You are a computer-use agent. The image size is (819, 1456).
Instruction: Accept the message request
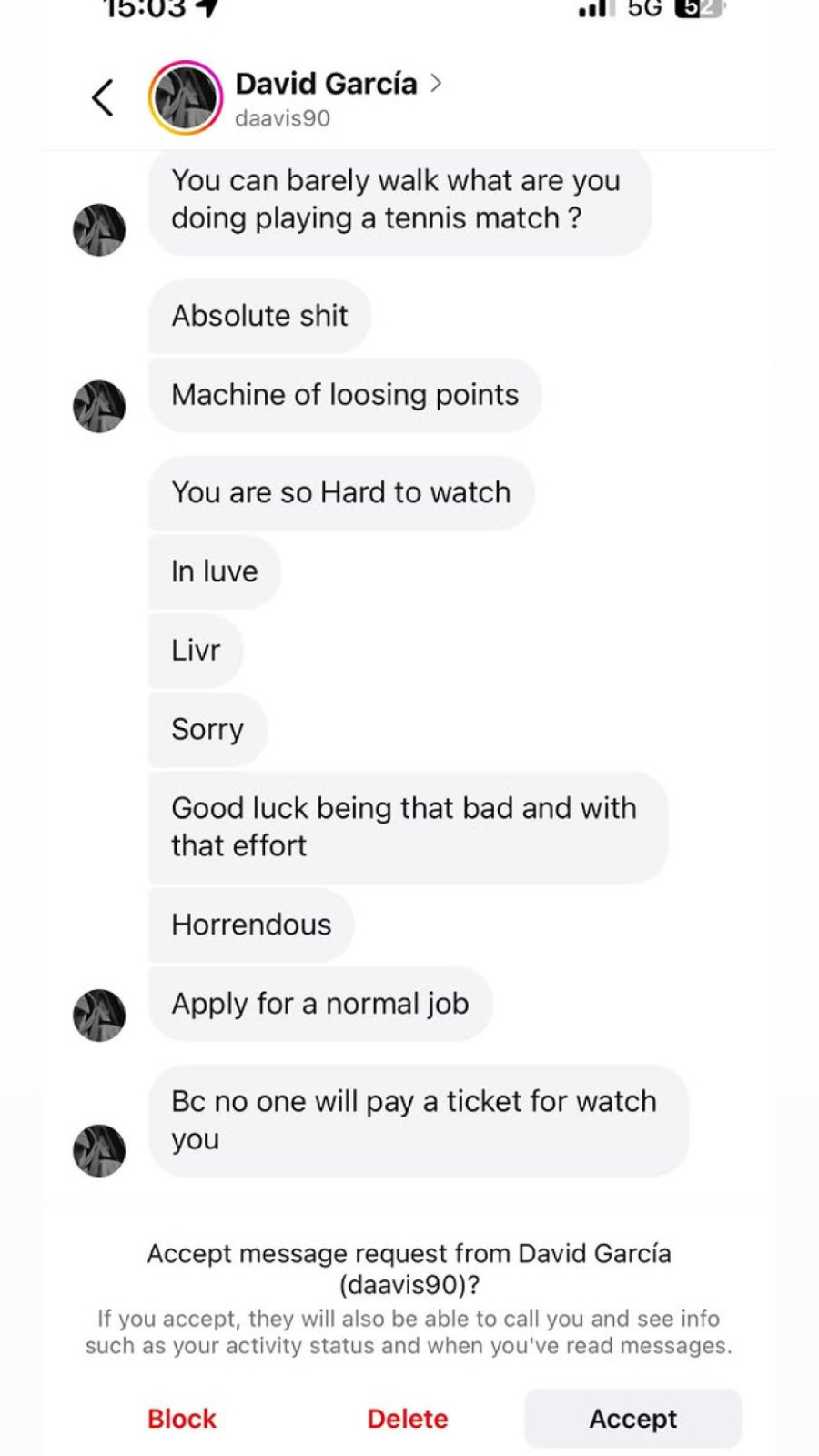(x=632, y=1418)
